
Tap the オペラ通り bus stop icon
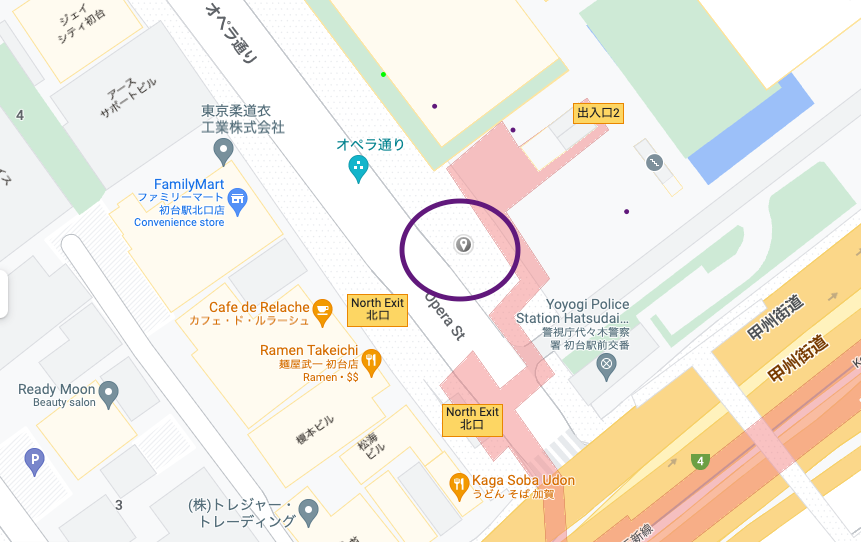(358, 169)
